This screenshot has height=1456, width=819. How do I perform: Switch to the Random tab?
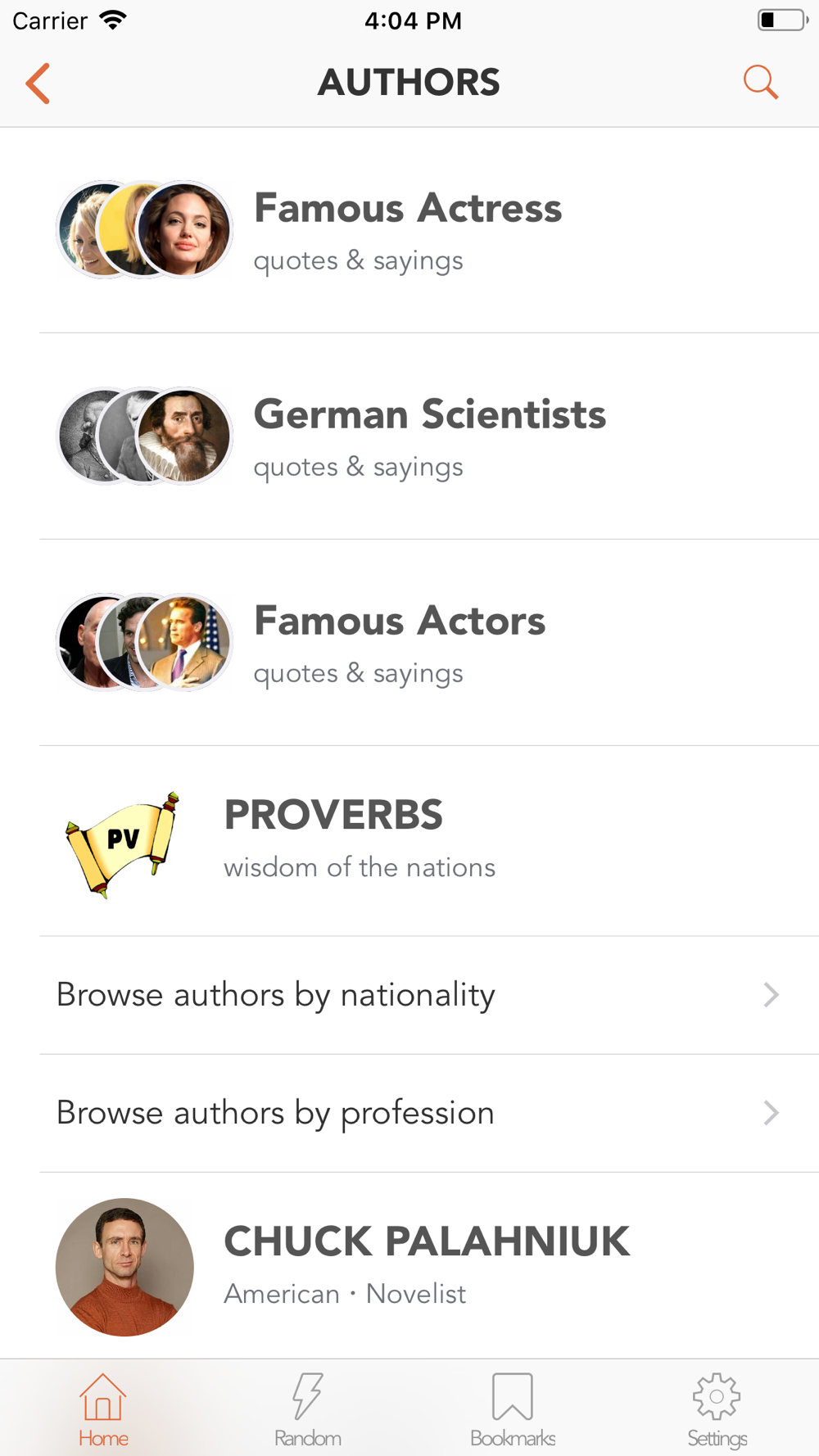[x=308, y=1409]
